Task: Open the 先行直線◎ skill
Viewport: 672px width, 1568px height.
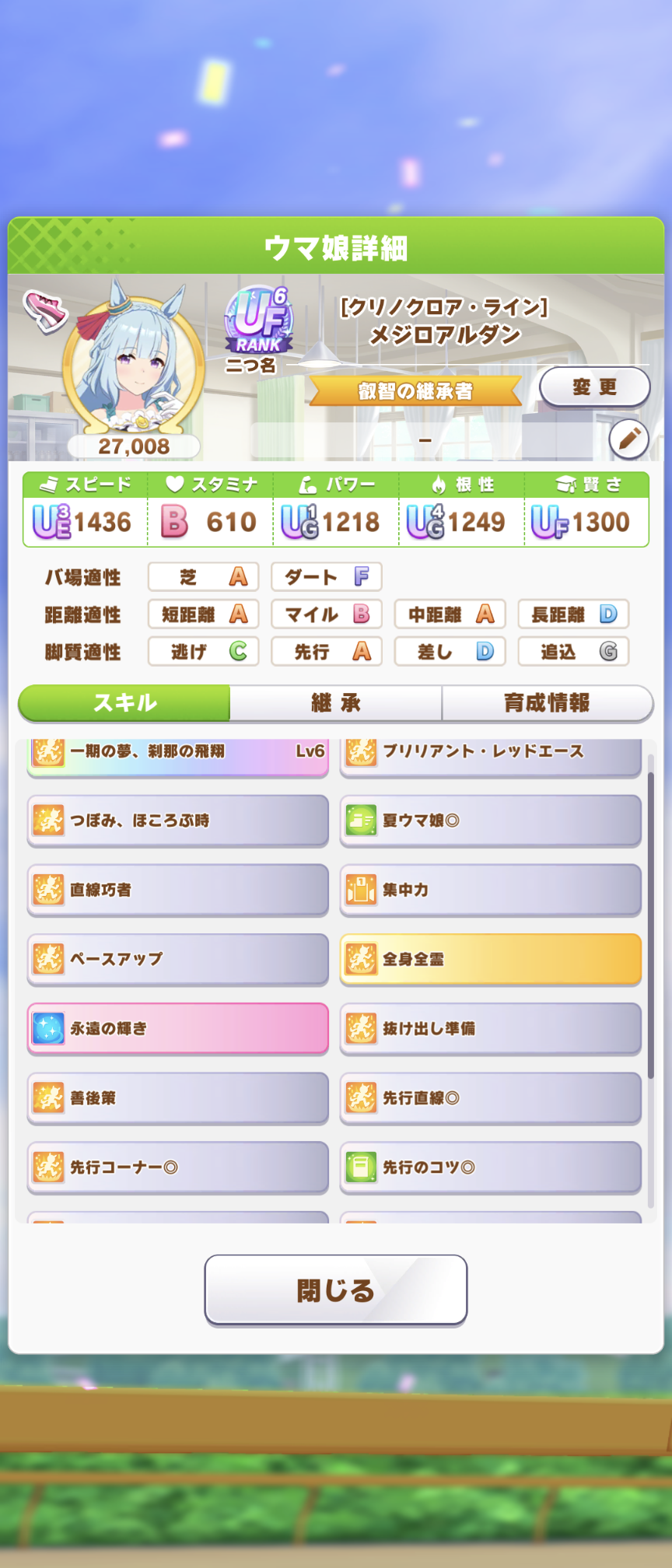Action: point(490,1097)
